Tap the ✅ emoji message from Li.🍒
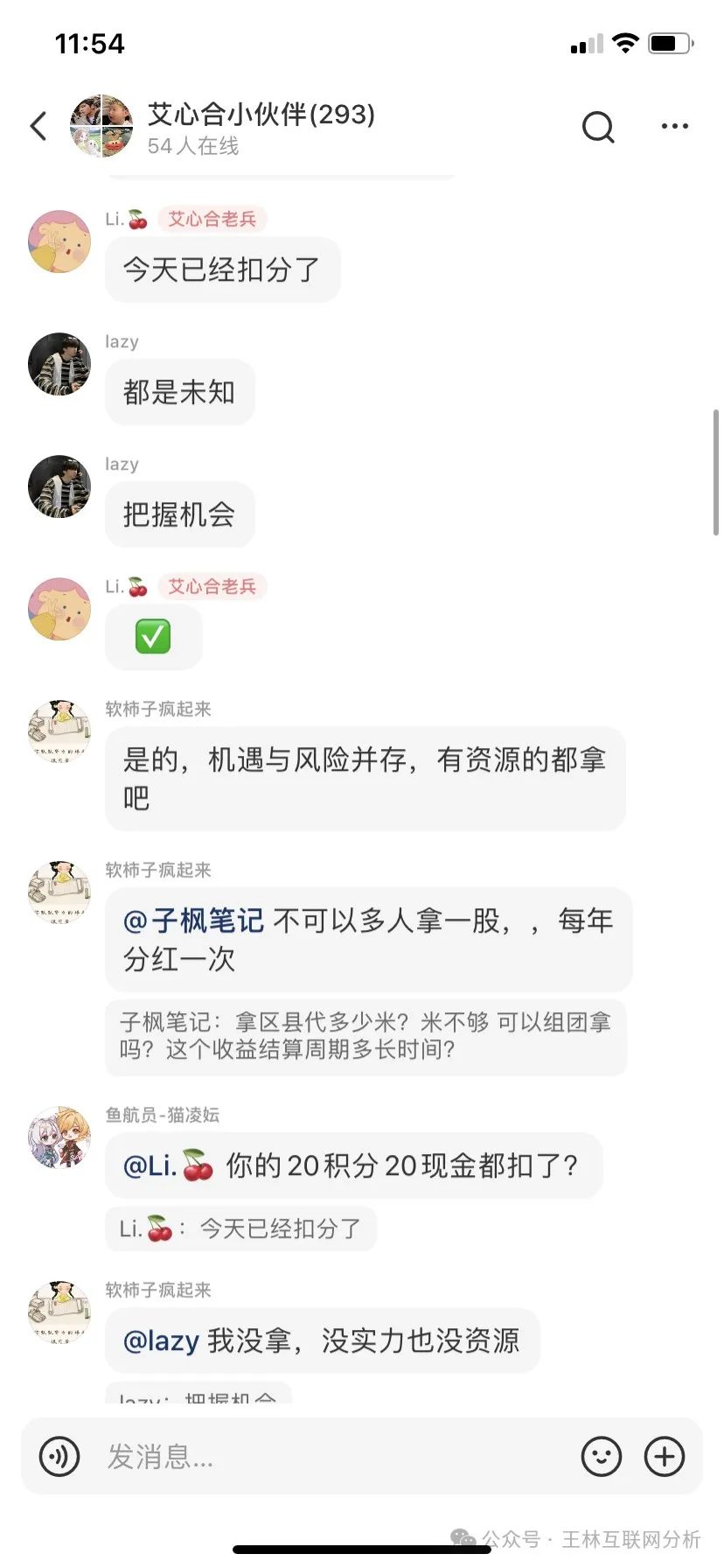Screen dimensions: 724x1568 tap(153, 637)
